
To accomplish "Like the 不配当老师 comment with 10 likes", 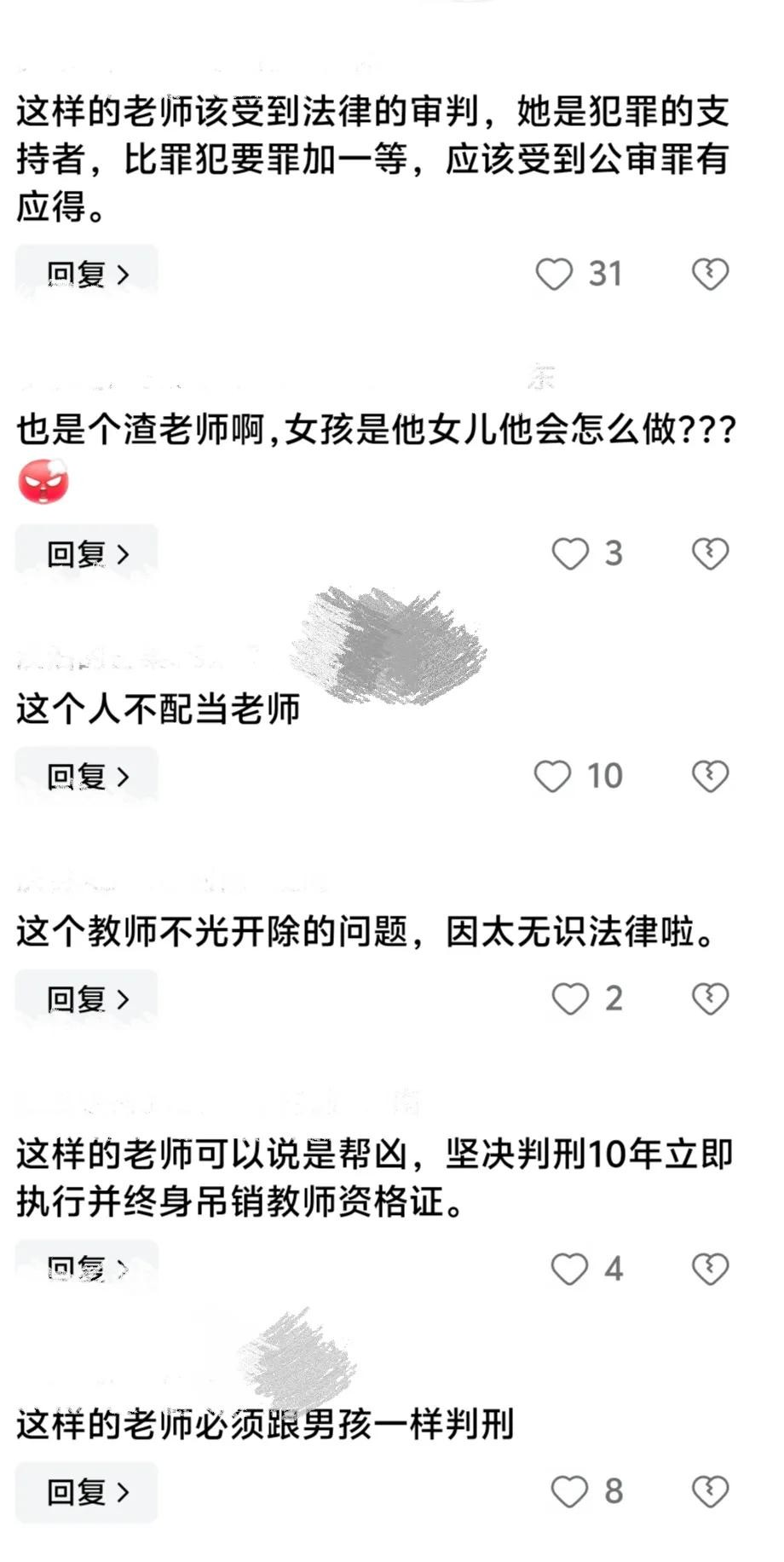I will tap(552, 776).
